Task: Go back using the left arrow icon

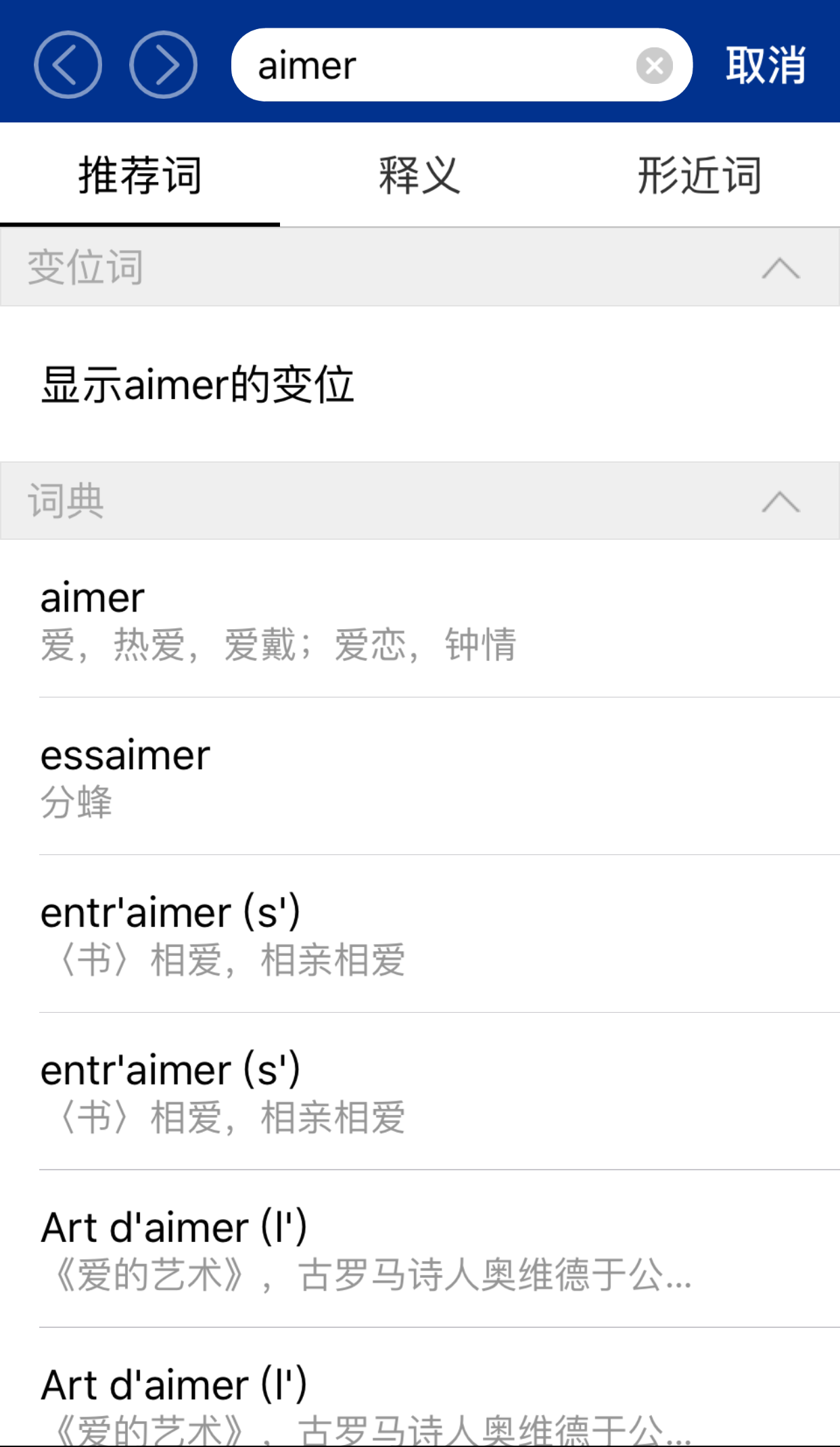Action: tap(68, 65)
